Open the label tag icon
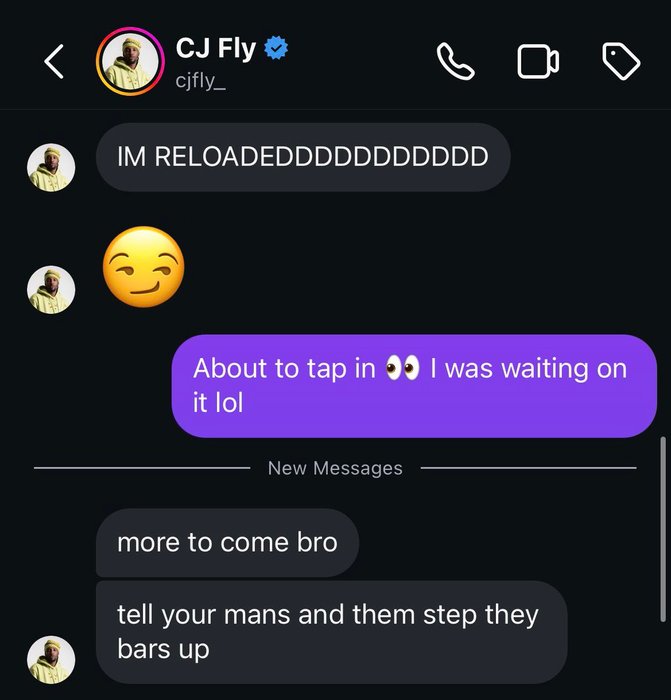This screenshot has height=700, width=671. [x=620, y=62]
